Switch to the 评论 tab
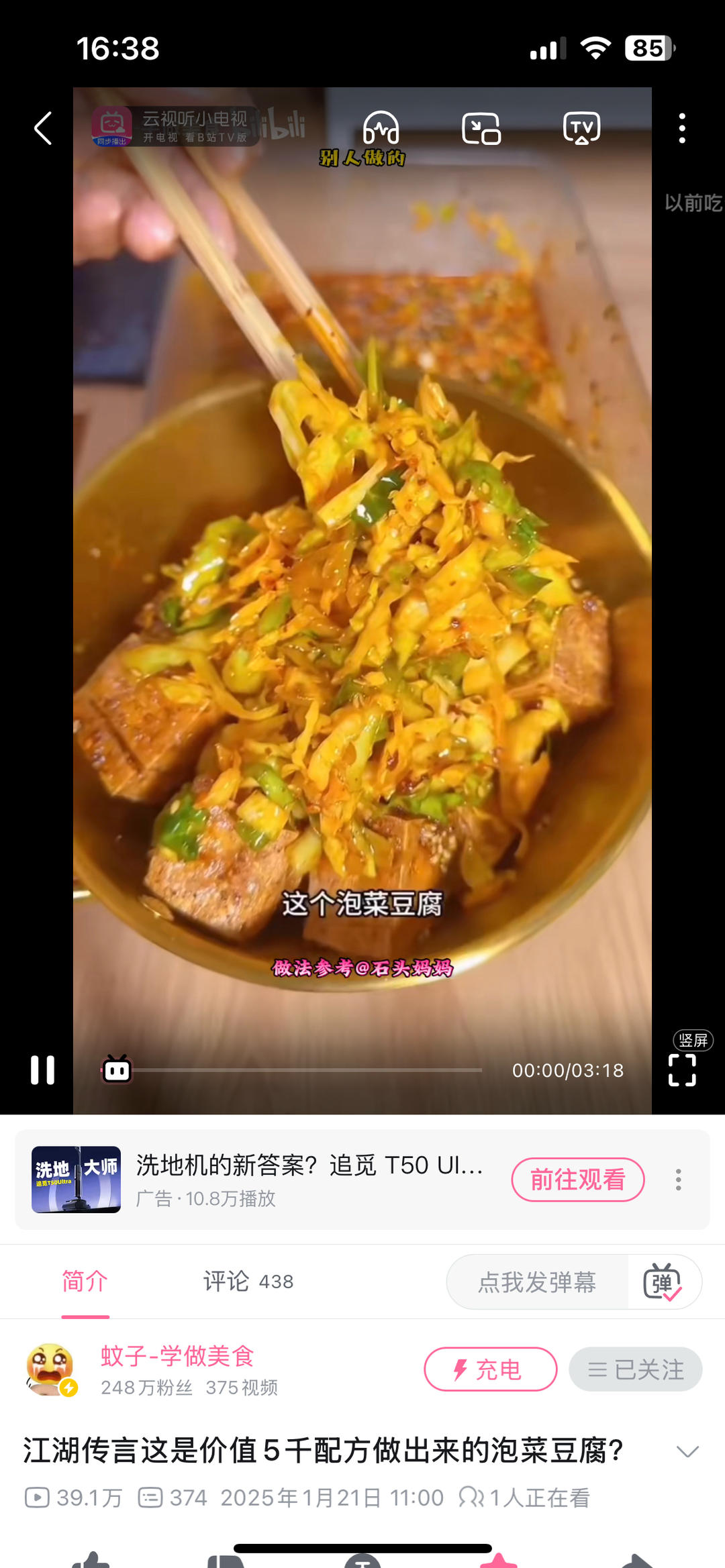Screen dimensions: 725x1568 pyautogui.click(x=248, y=1282)
